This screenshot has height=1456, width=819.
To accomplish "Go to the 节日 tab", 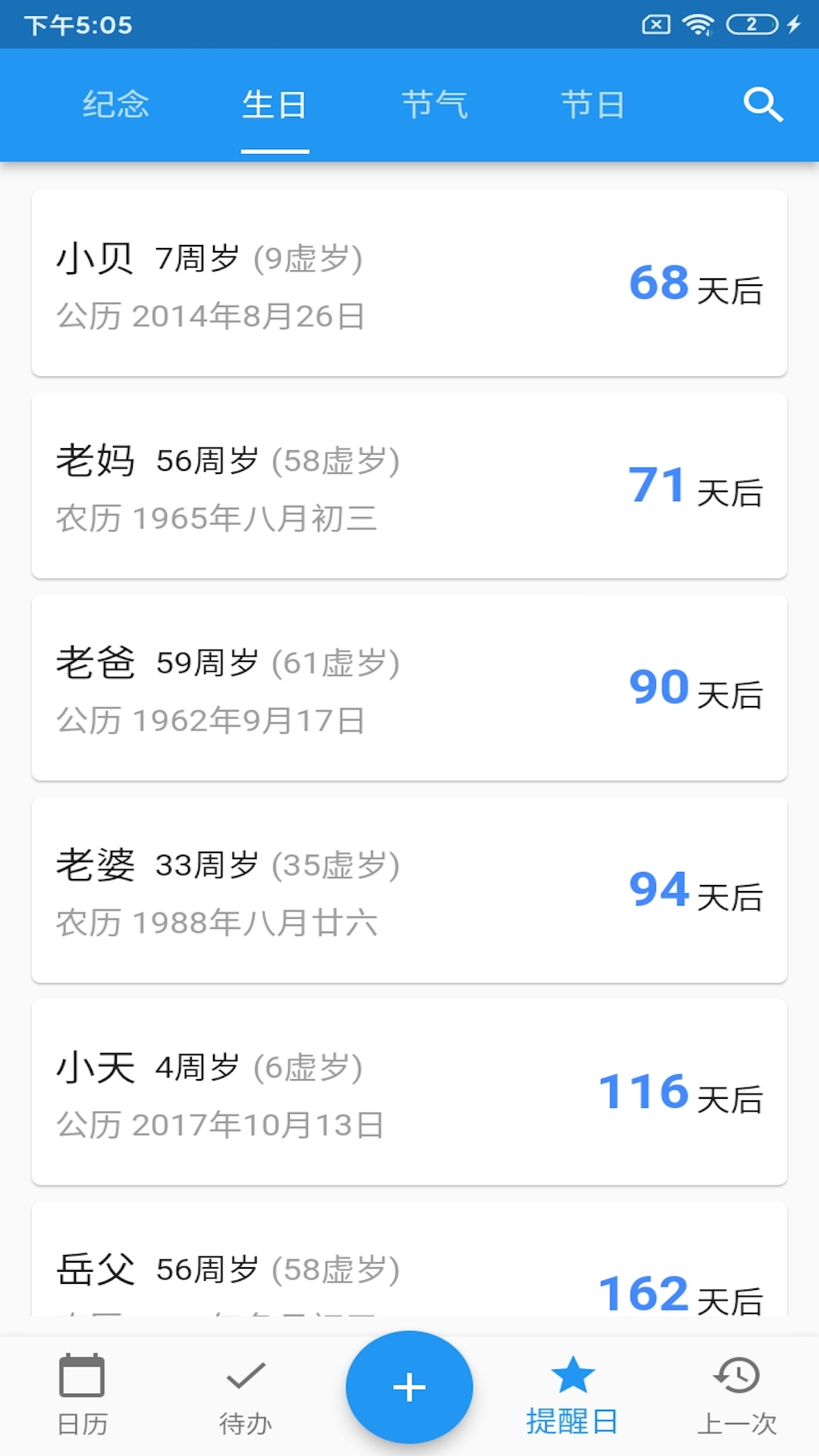I will [x=592, y=105].
